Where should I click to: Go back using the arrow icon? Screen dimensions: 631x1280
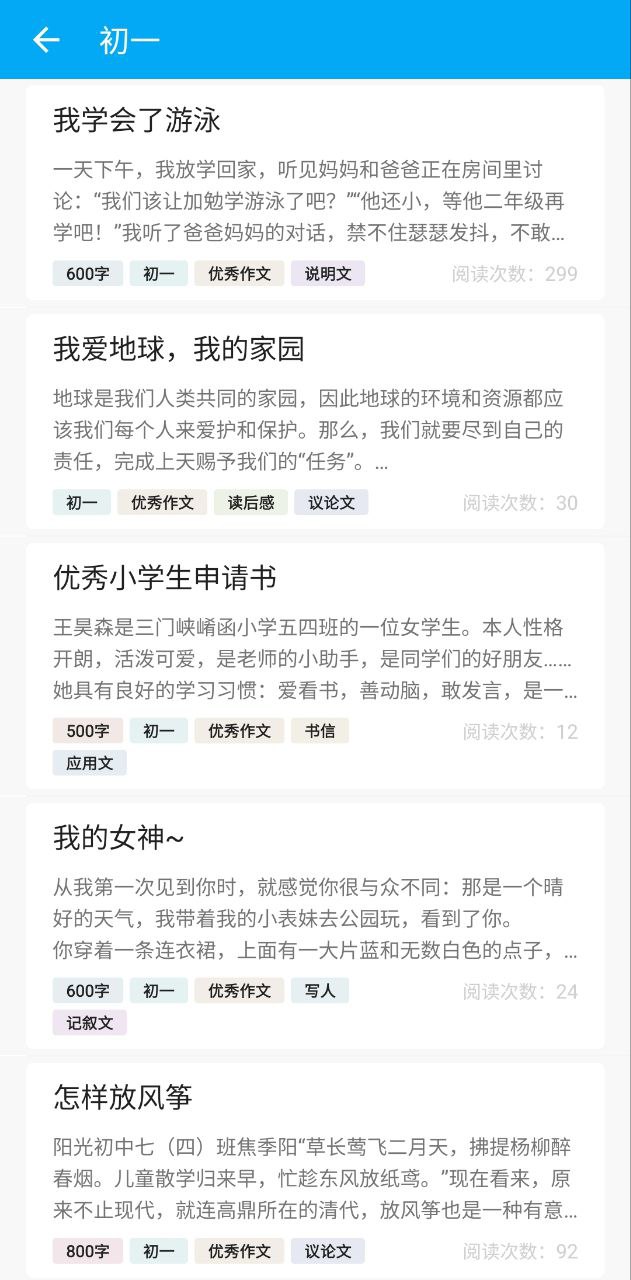point(46,40)
